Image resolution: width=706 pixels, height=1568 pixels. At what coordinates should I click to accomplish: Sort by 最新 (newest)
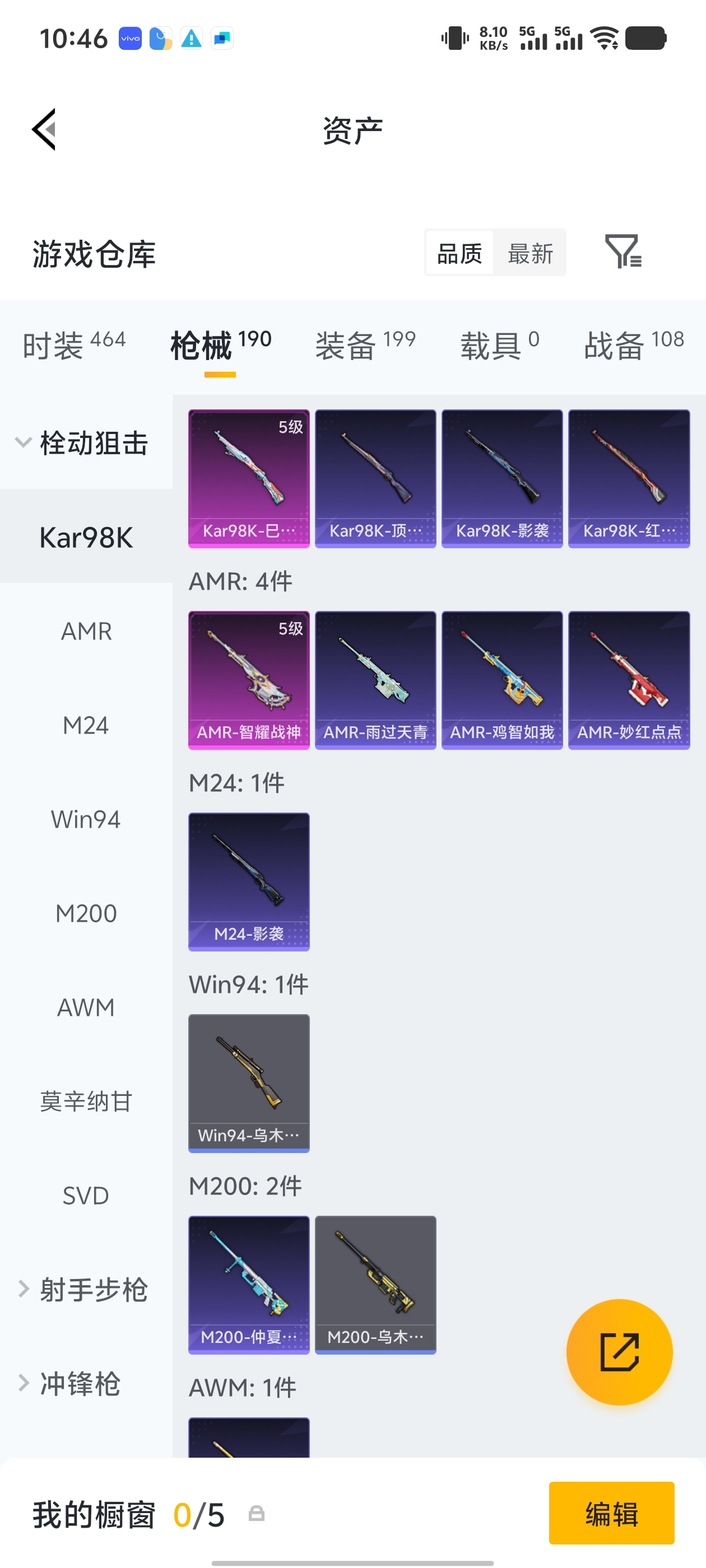tap(530, 253)
